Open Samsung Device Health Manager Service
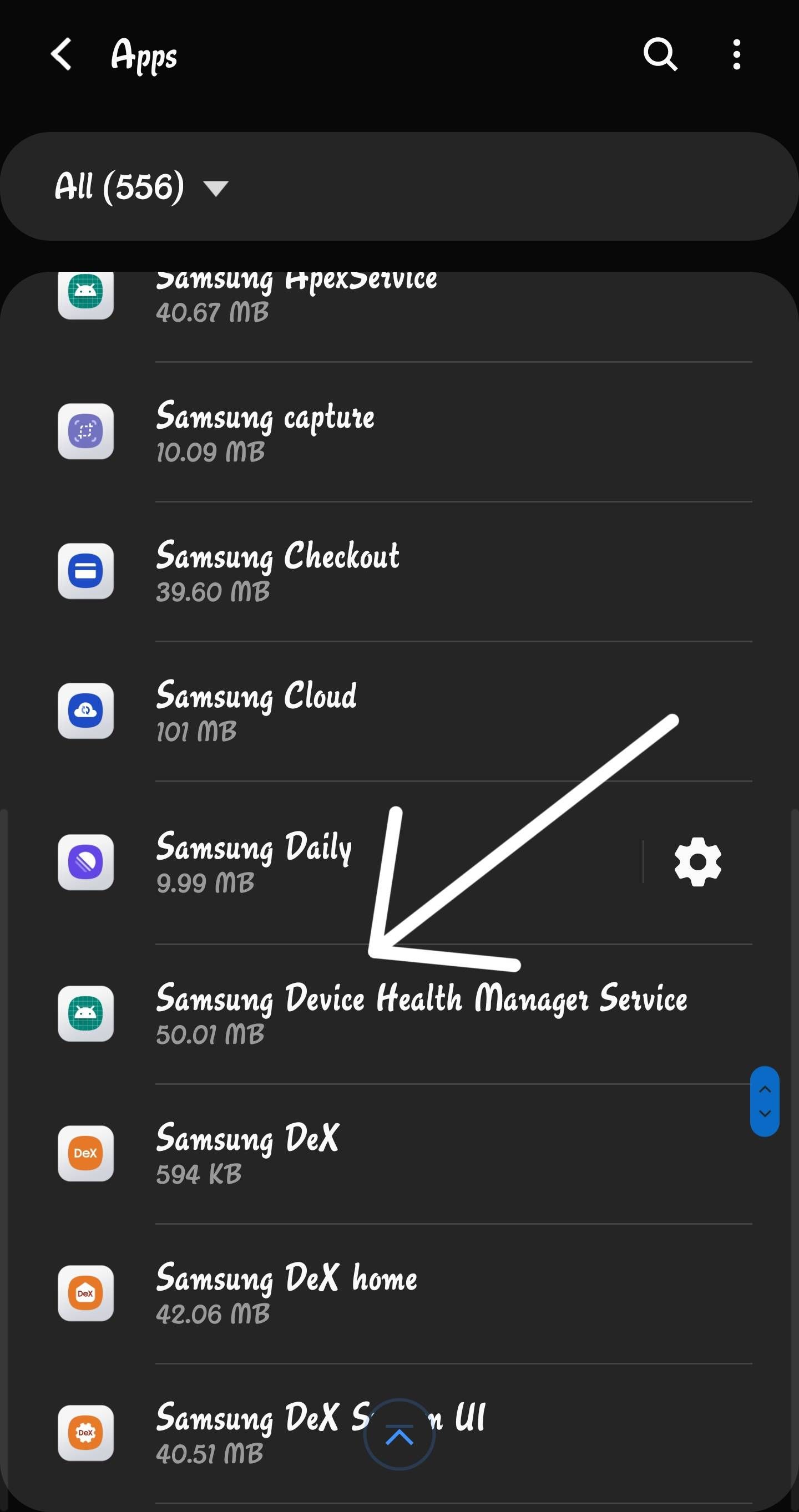799x1512 pixels. (421, 1014)
